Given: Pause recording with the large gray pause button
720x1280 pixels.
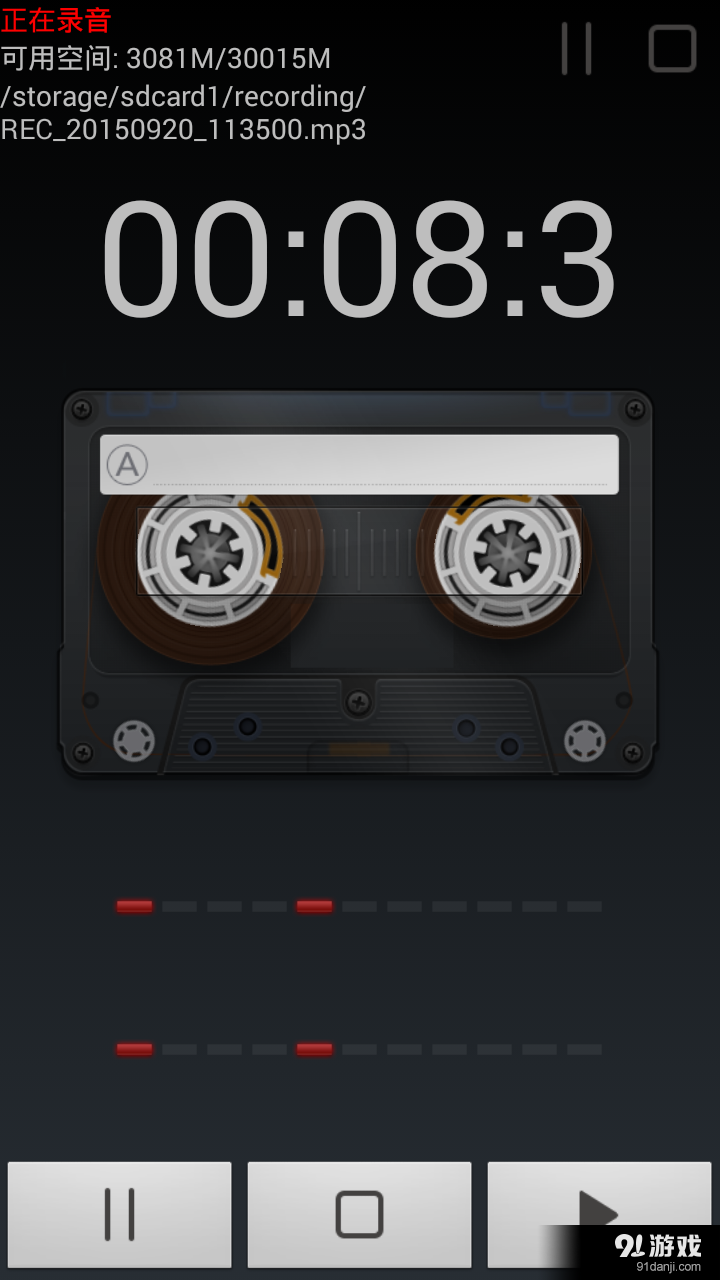Looking at the screenshot, I should [119, 1214].
